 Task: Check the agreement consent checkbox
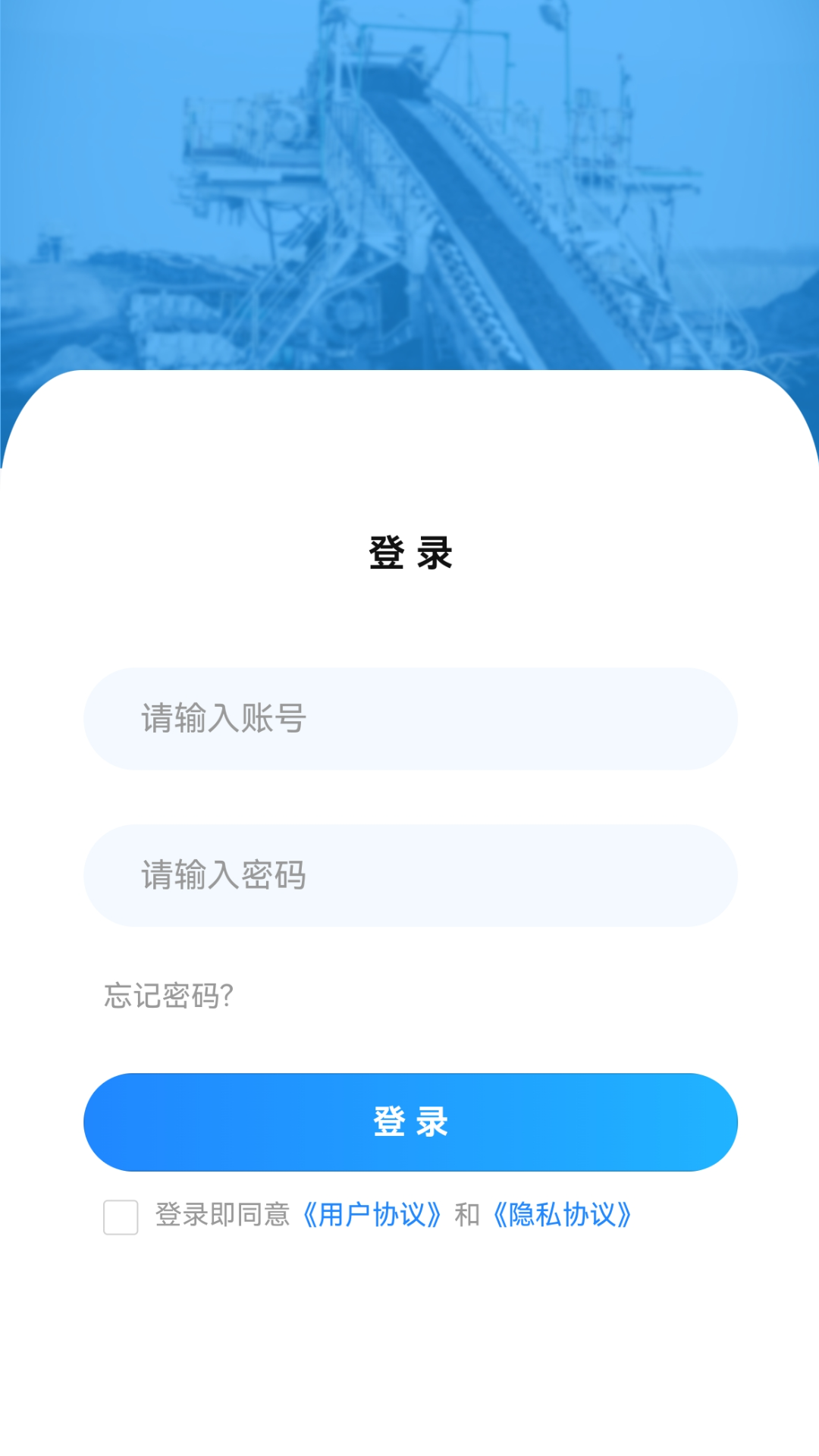click(x=121, y=1217)
